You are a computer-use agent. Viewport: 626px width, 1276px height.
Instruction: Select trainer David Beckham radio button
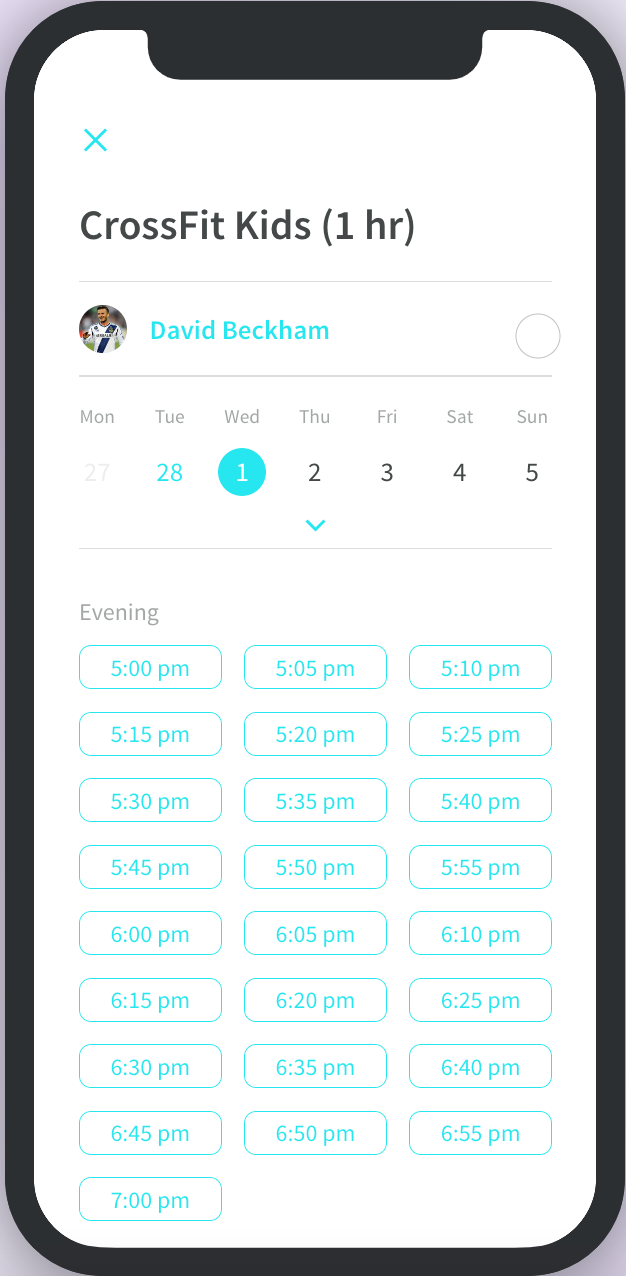pos(537,336)
